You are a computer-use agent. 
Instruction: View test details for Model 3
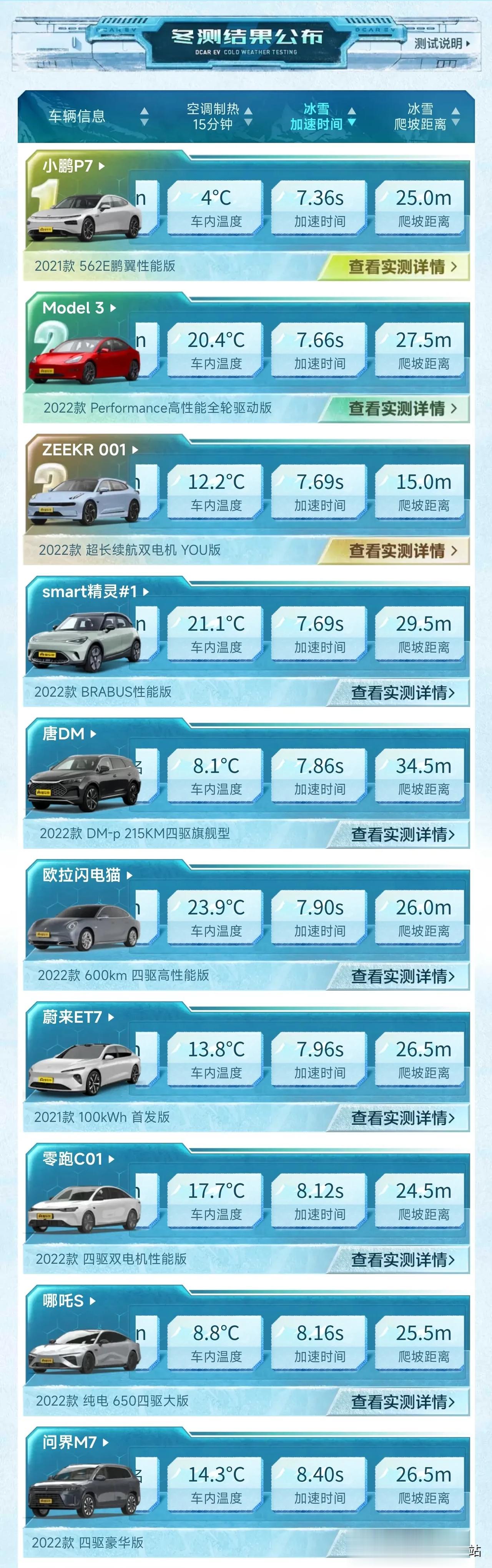tap(401, 408)
